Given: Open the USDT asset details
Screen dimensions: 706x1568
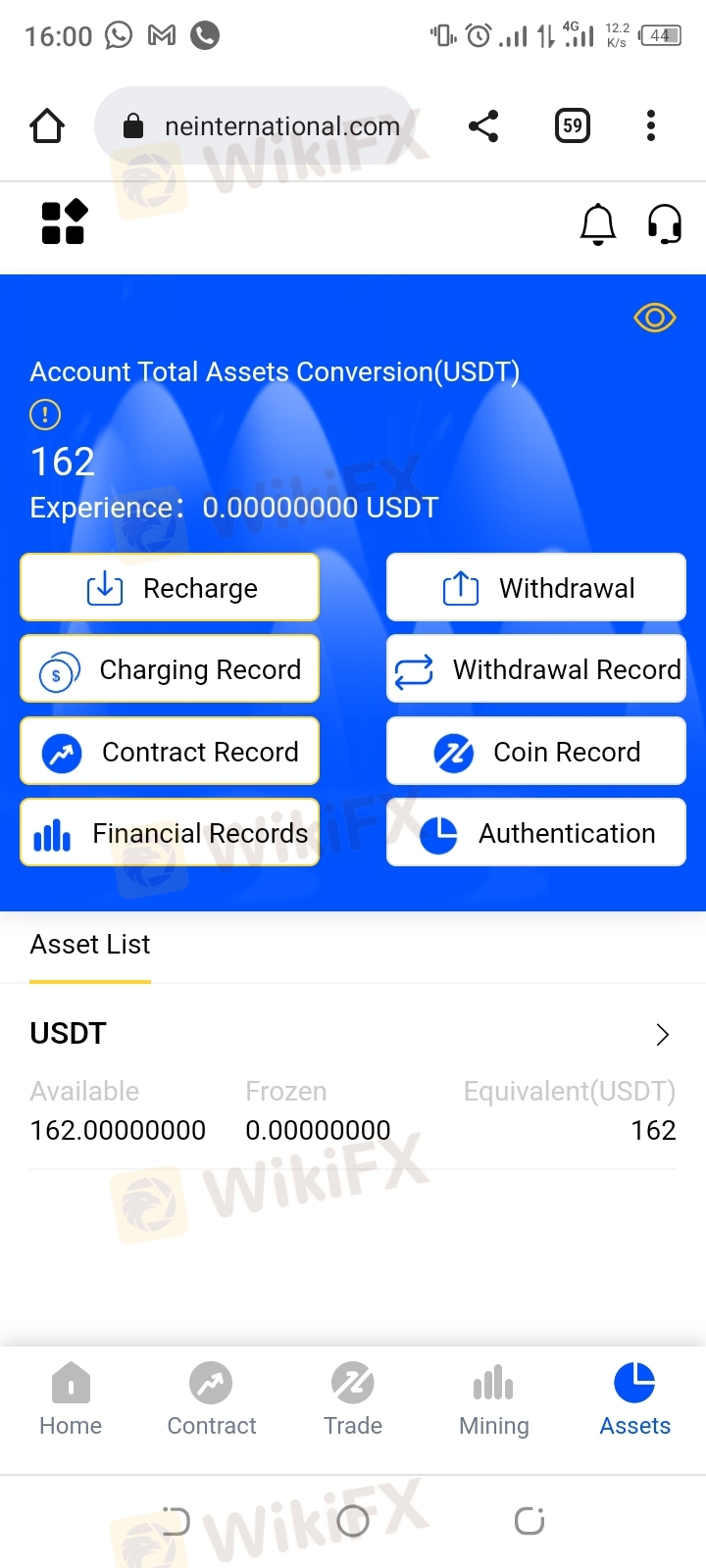Looking at the screenshot, I should pos(353,1034).
